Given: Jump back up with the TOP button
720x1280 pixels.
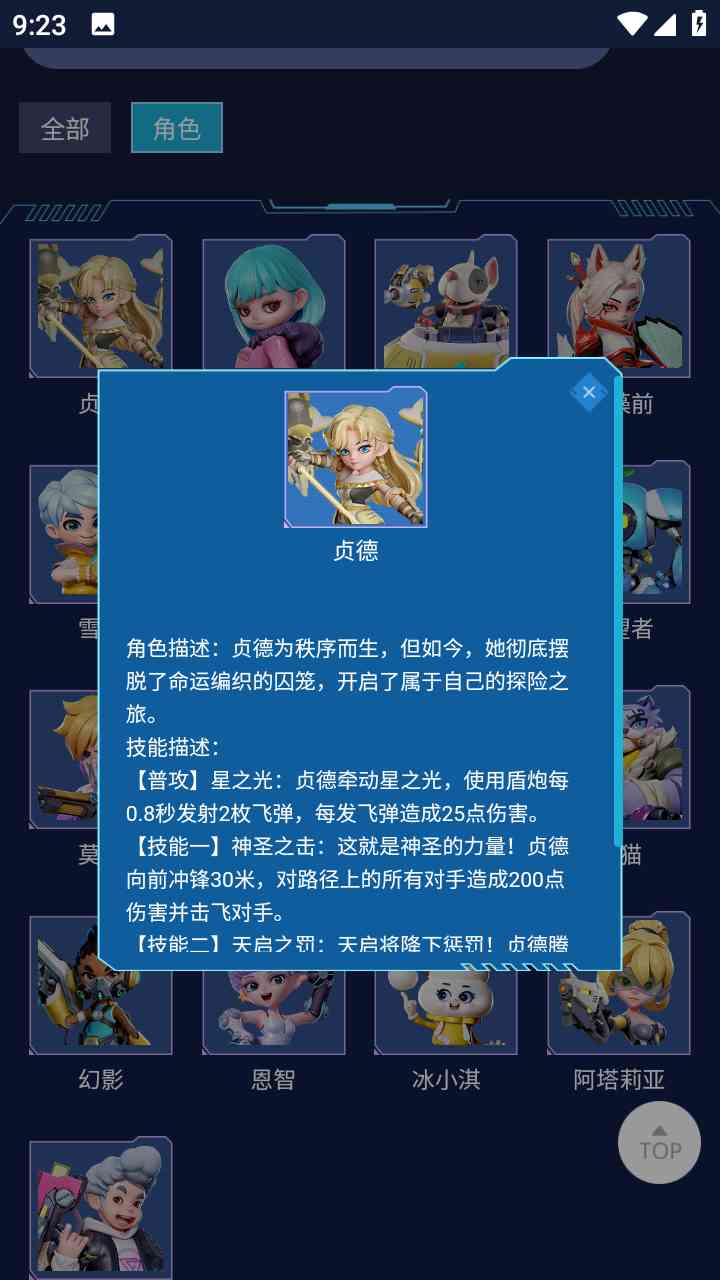Looking at the screenshot, I should 659,1142.
